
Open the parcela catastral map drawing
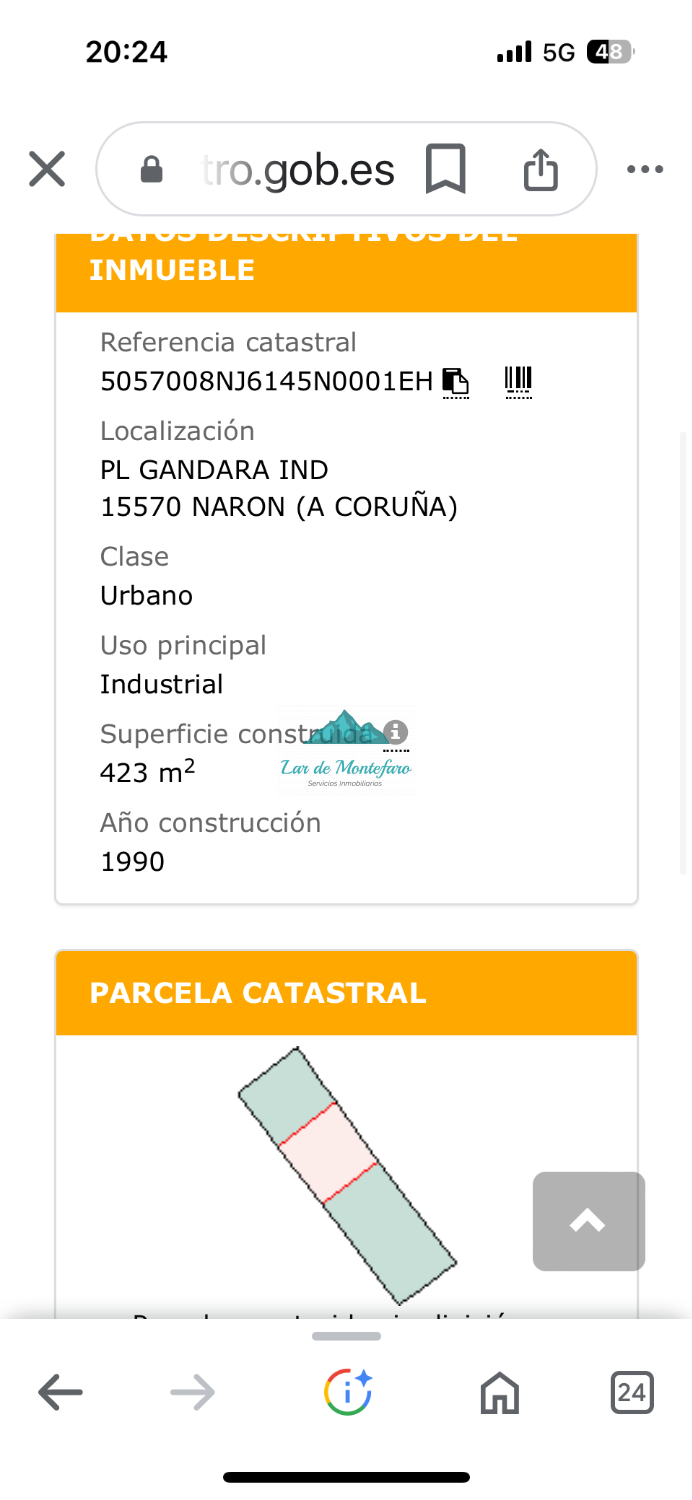point(347,1175)
